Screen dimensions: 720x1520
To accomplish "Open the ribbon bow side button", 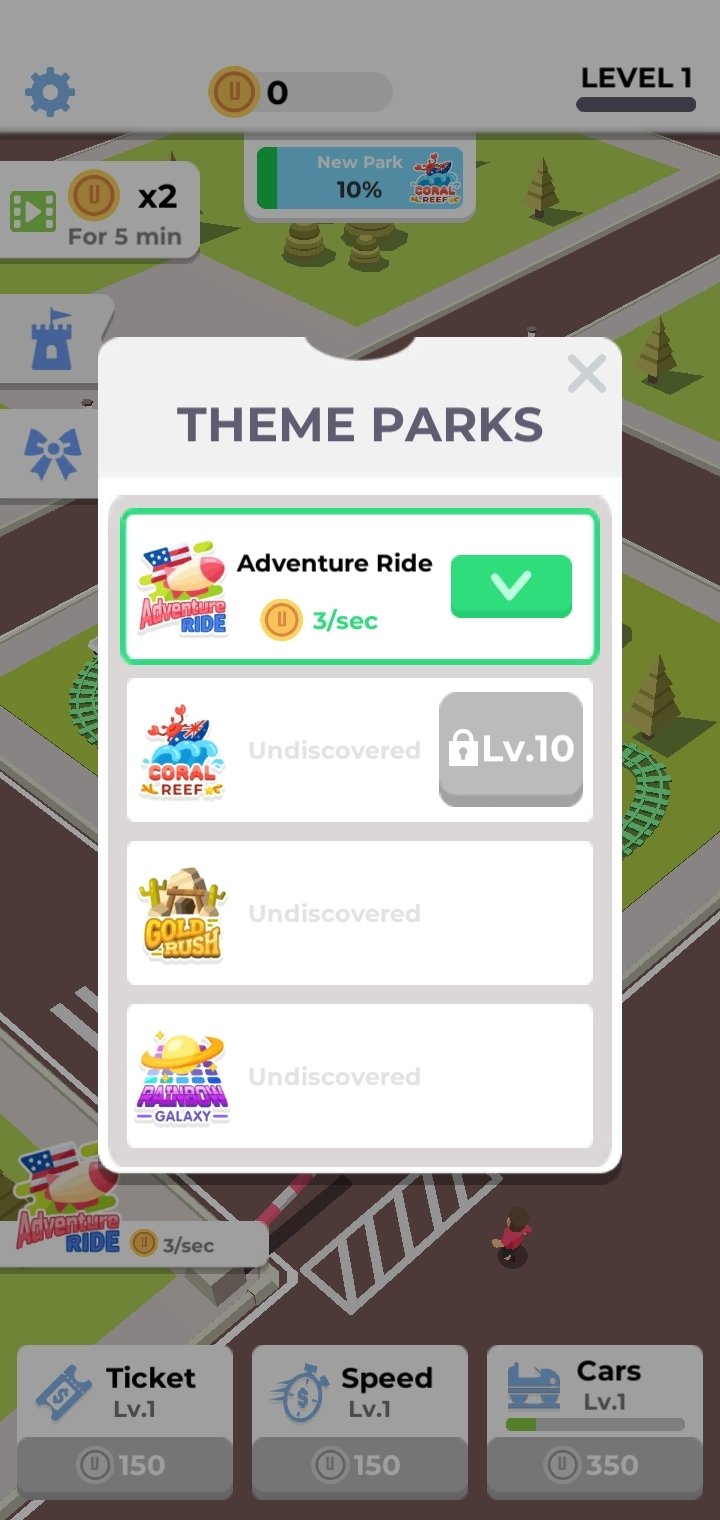I will [x=50, y=453].
